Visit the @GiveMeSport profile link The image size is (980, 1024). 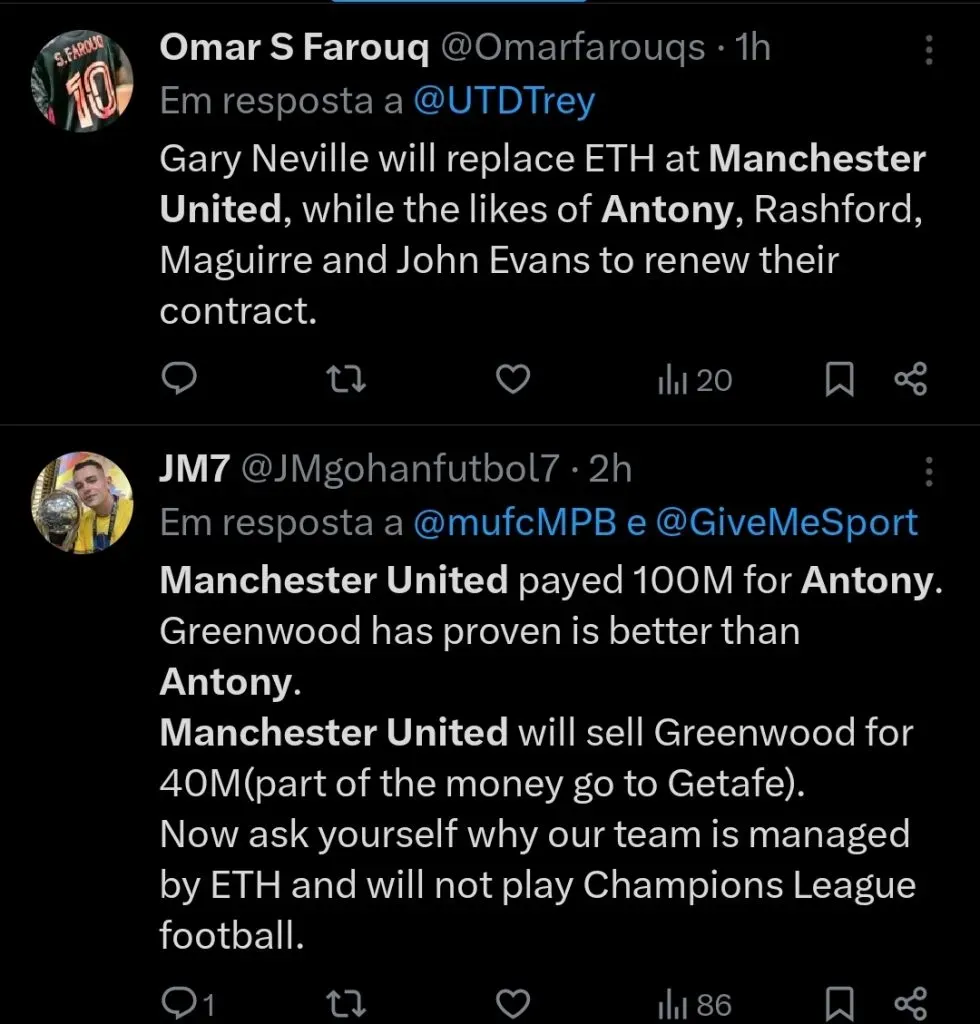(786, 523)
